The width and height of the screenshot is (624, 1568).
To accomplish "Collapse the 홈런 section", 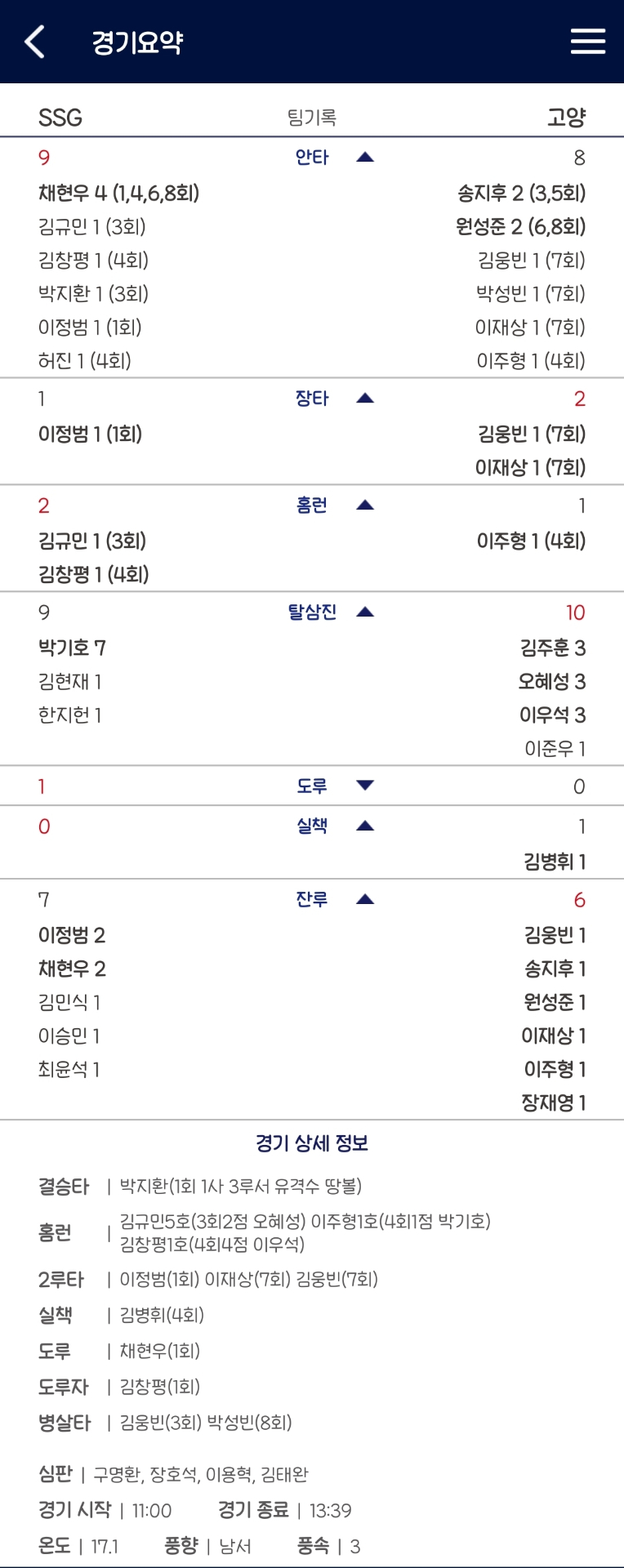I will 365,506.
